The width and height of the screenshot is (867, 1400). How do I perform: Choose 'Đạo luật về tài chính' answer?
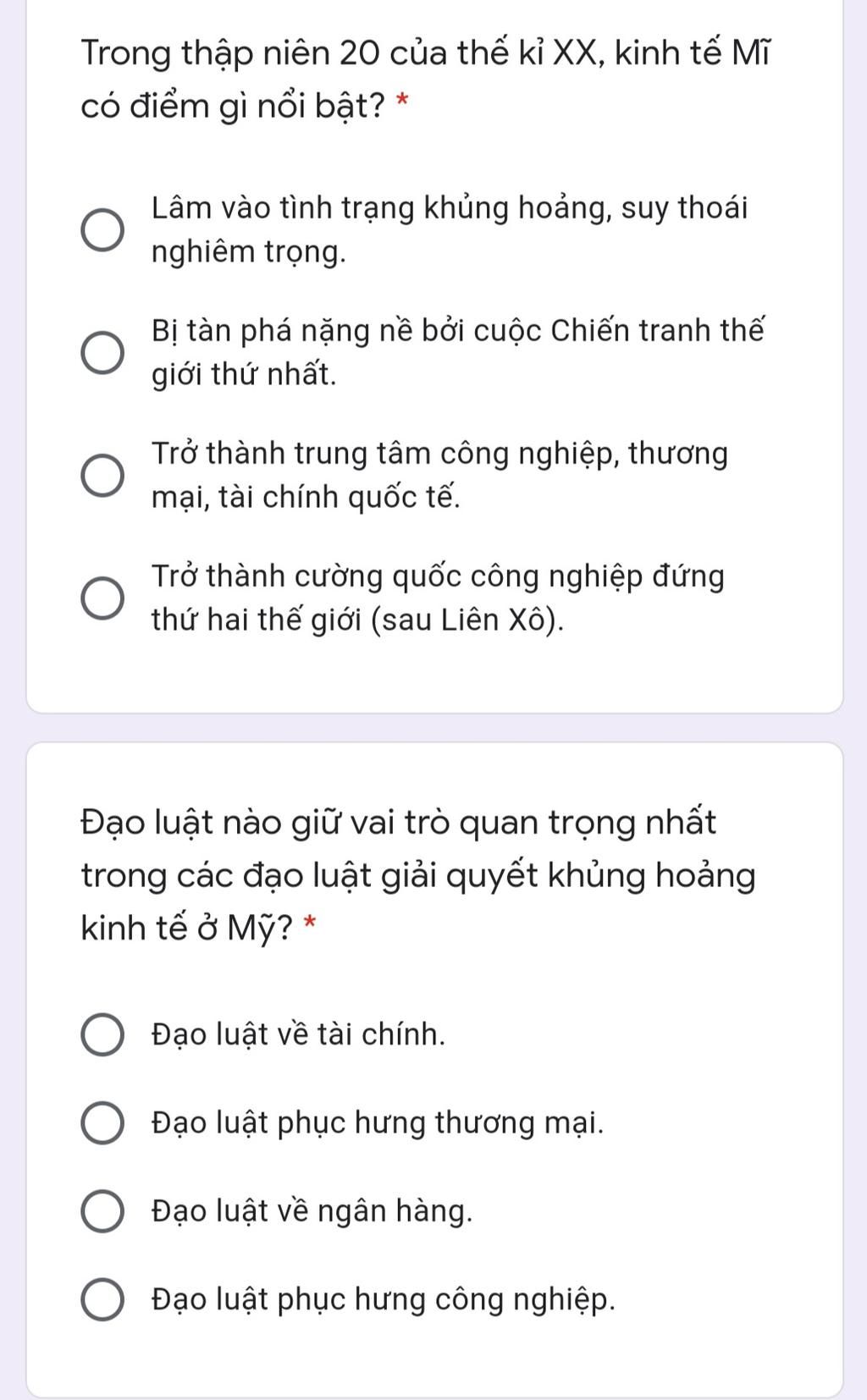pyautogui.click(x=102, y=1034)
